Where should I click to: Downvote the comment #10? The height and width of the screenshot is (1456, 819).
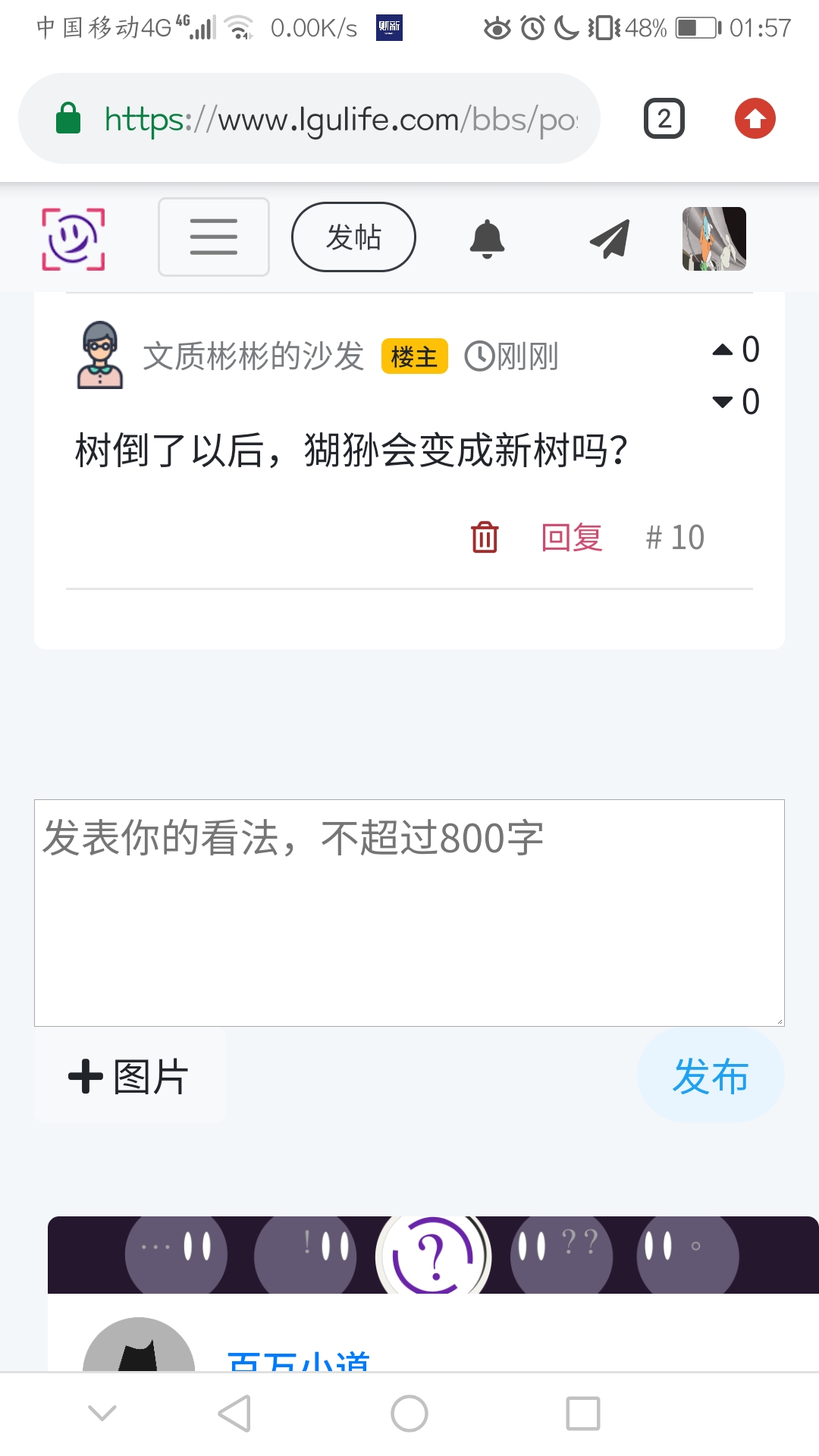pos(723,402)
